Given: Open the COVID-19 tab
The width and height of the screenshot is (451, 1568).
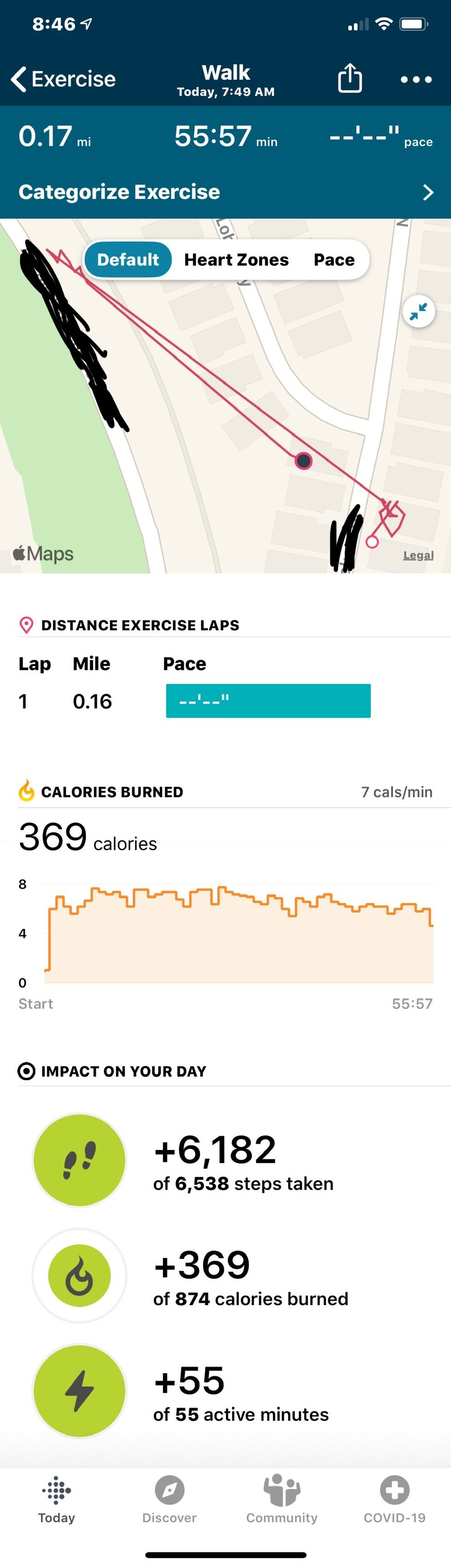Looking at the screenshot, I should pyautogui.click(x=394, y=1499).
